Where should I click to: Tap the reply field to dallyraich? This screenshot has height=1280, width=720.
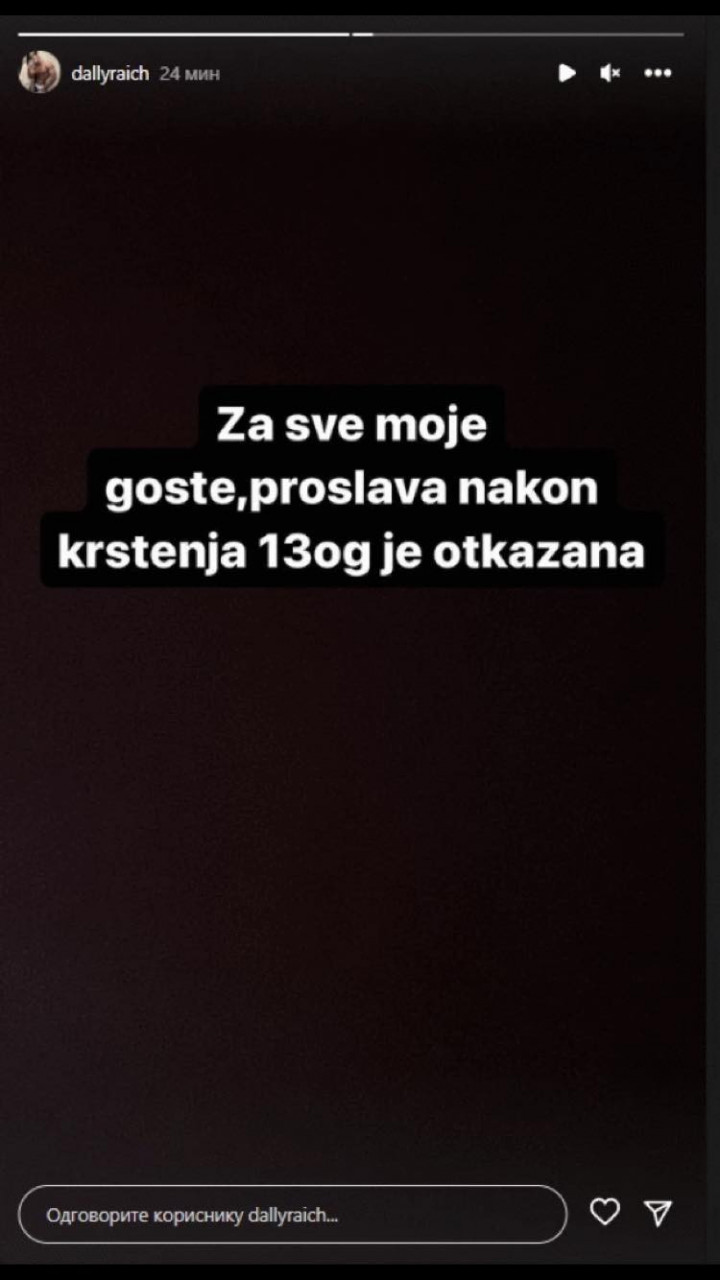click(292, 1215)
